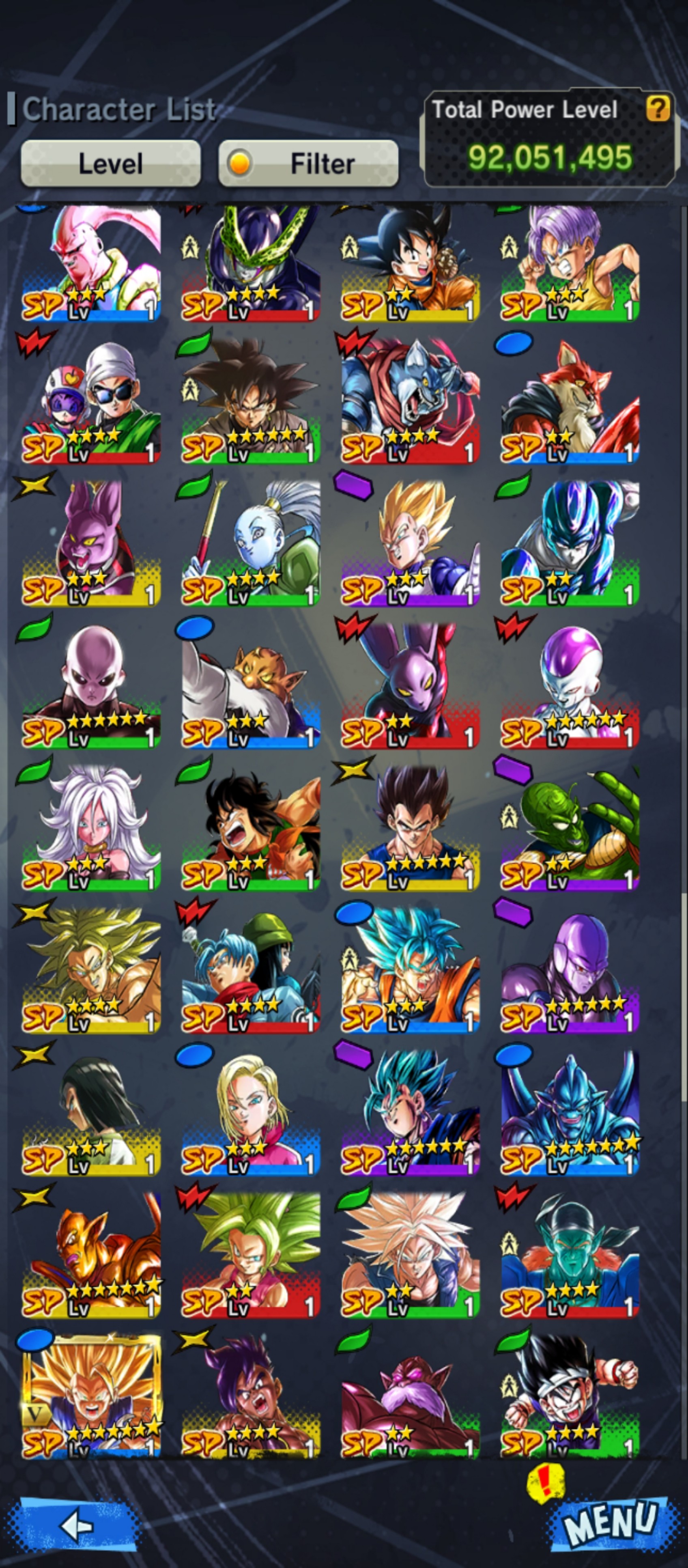Select the Super Buu character card
This screenshot has height=1568, width=688.
click(91, 264)
